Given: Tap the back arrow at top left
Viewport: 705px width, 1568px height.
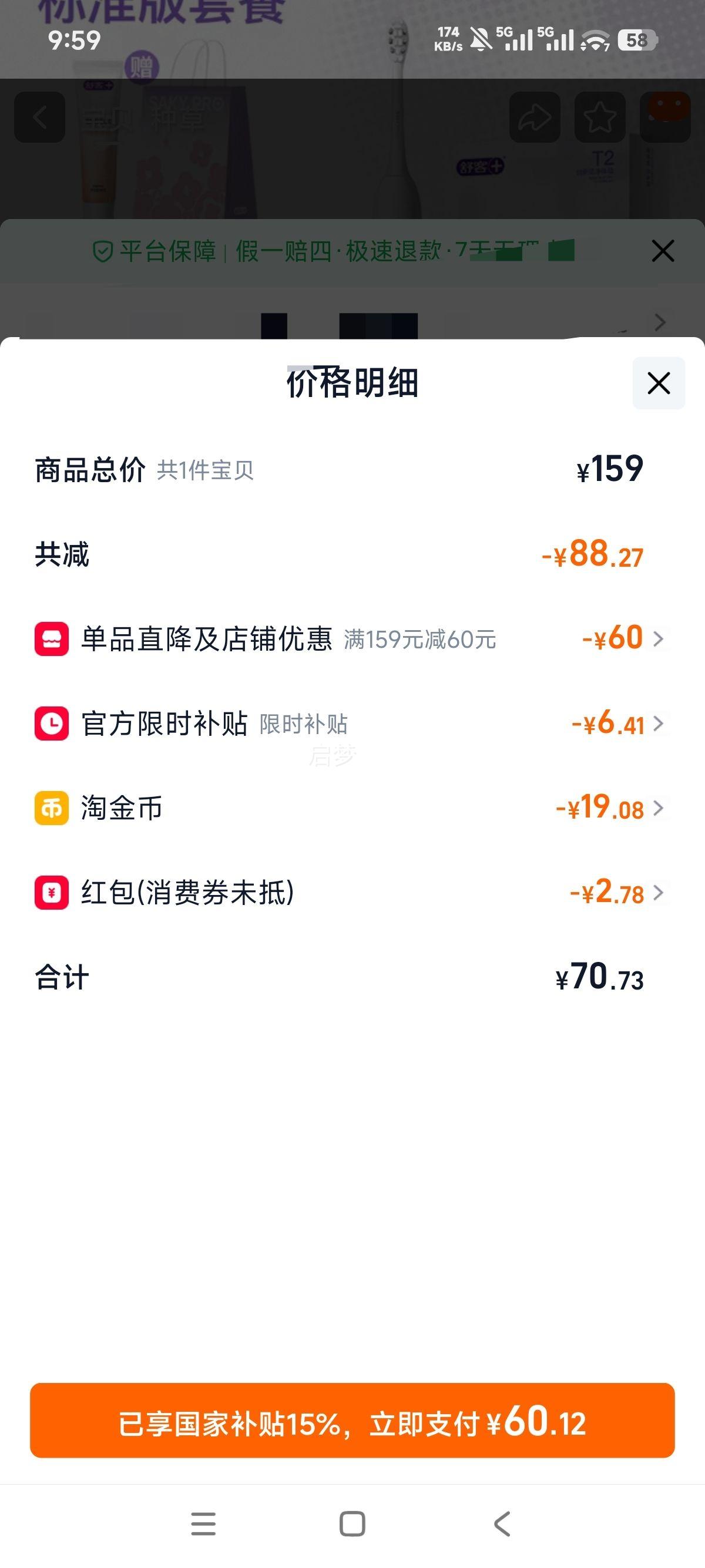Looking at the screenshot, I should coord(39,117).
